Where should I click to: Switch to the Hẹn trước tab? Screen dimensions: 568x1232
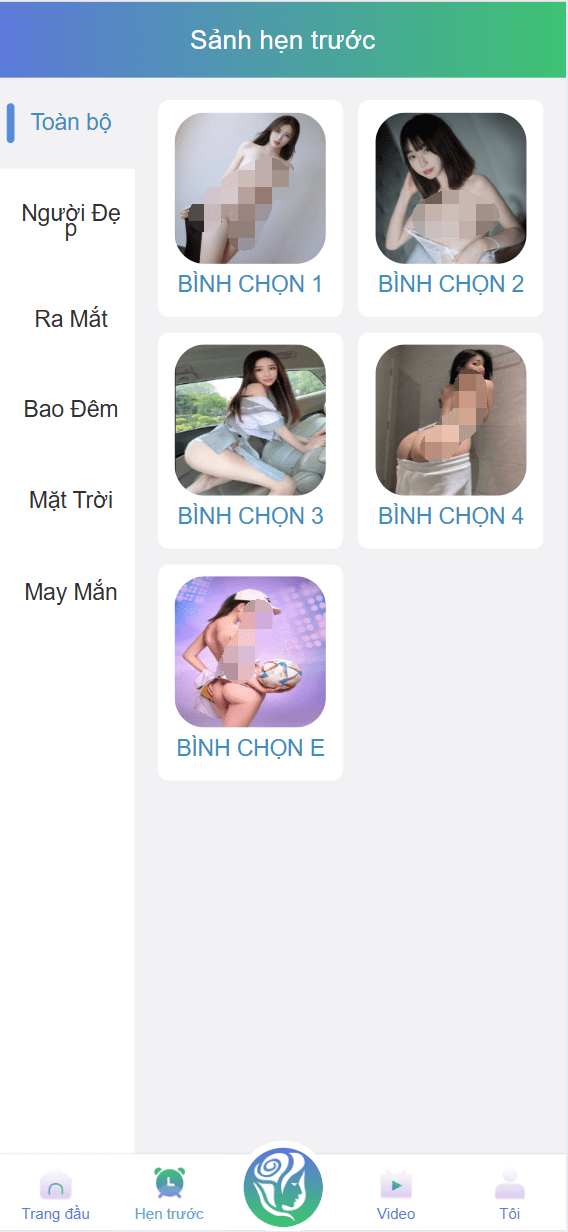point(169,1195)
